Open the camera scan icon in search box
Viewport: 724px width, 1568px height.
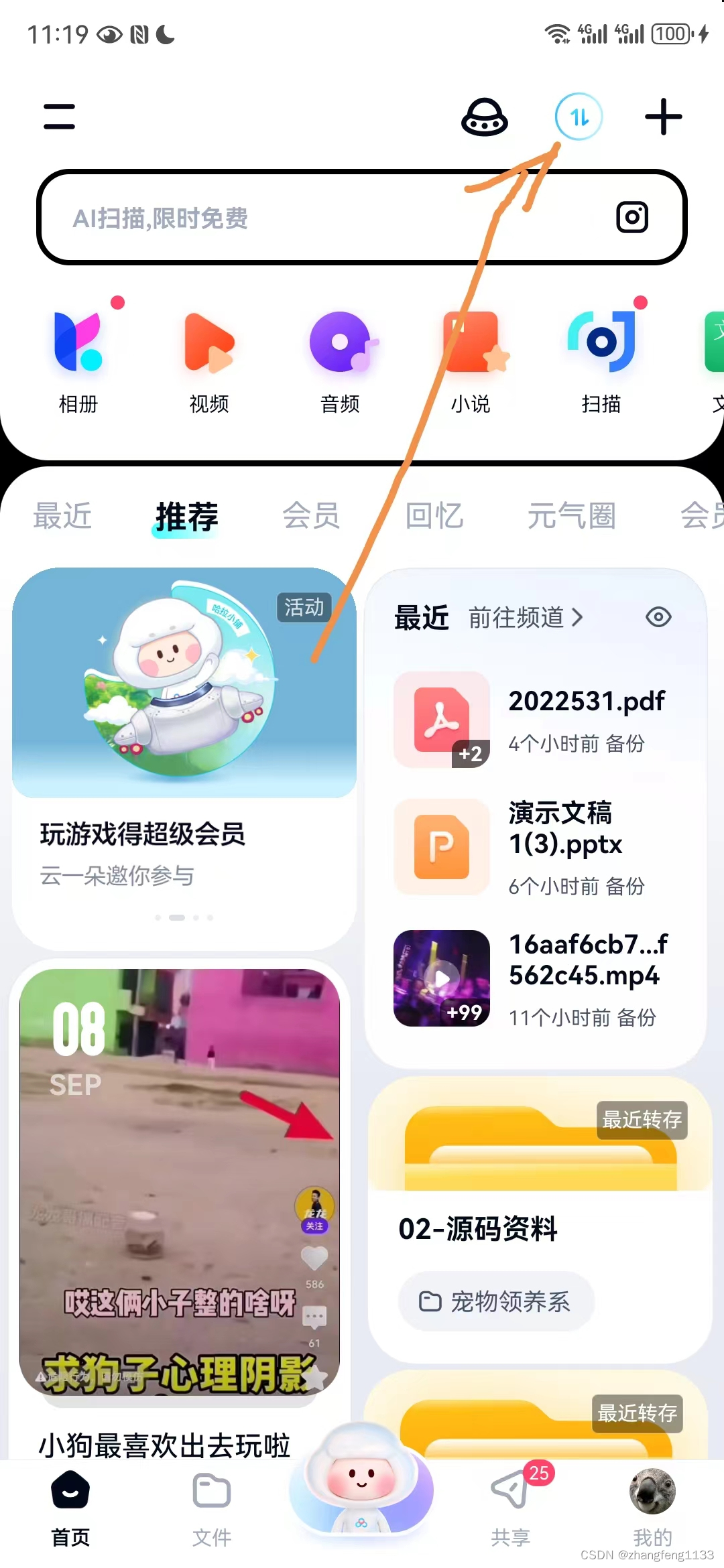tap(631, 217)
